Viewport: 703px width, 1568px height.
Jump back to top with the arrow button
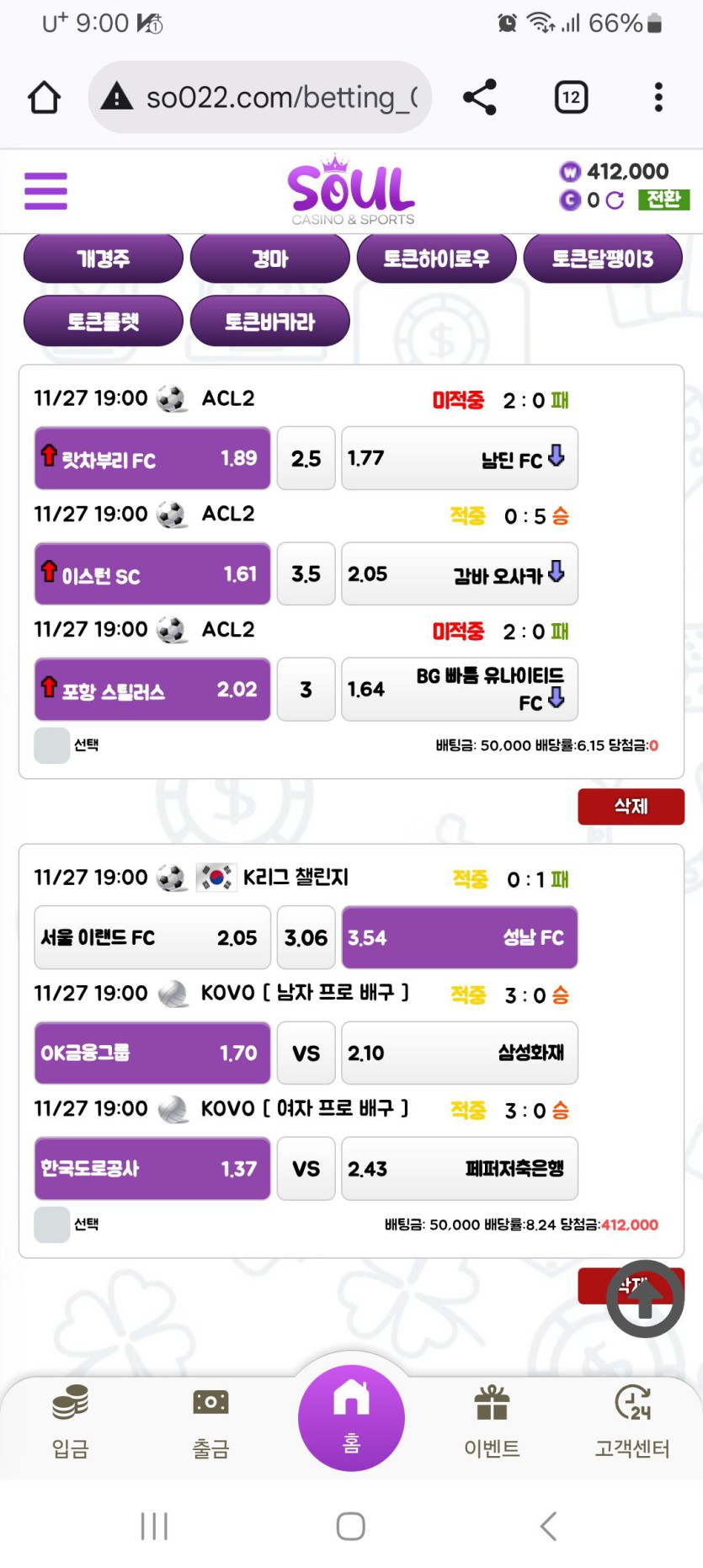[645, 1299]
